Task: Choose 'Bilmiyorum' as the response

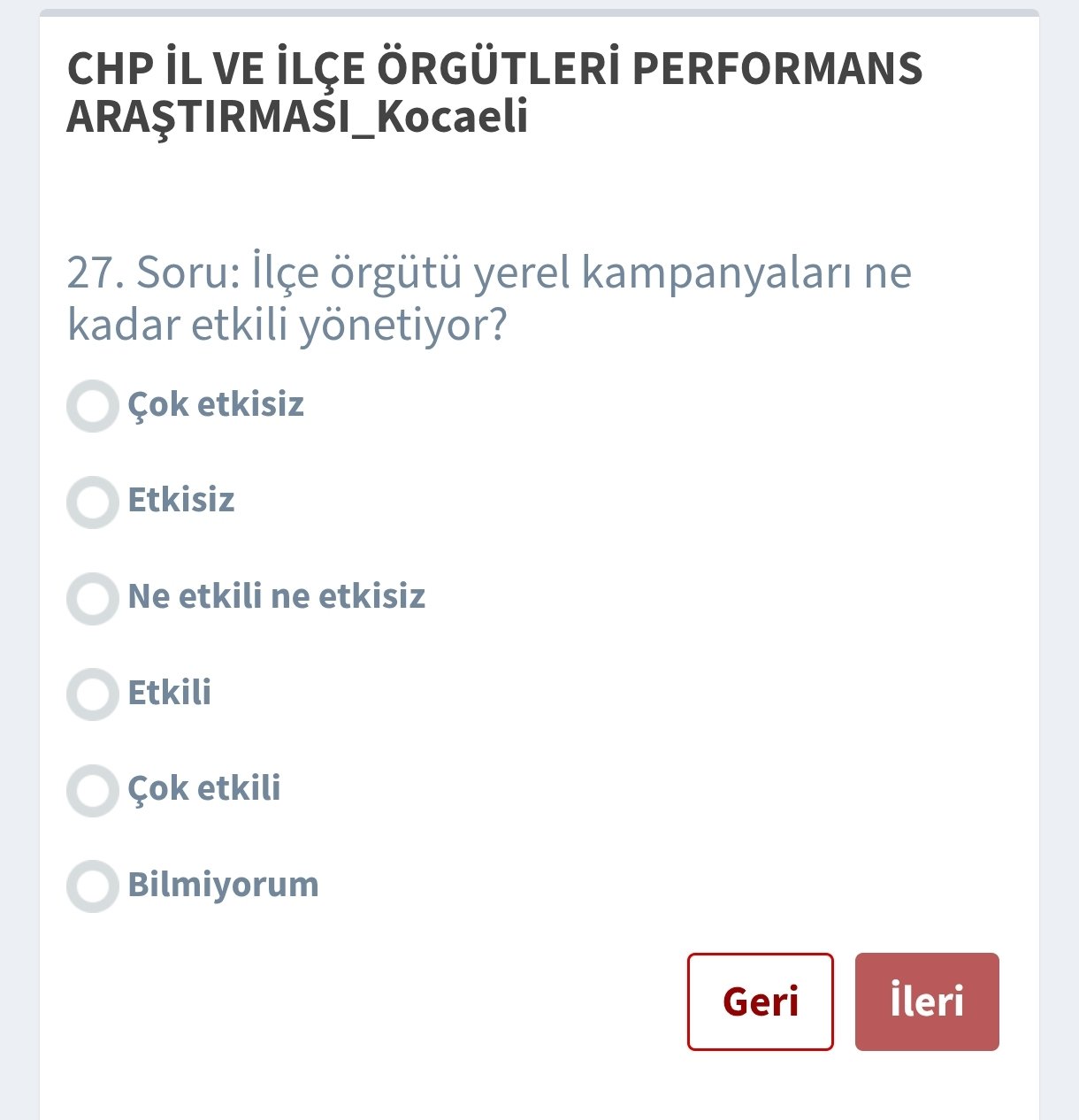Action: tap(93, 886)
